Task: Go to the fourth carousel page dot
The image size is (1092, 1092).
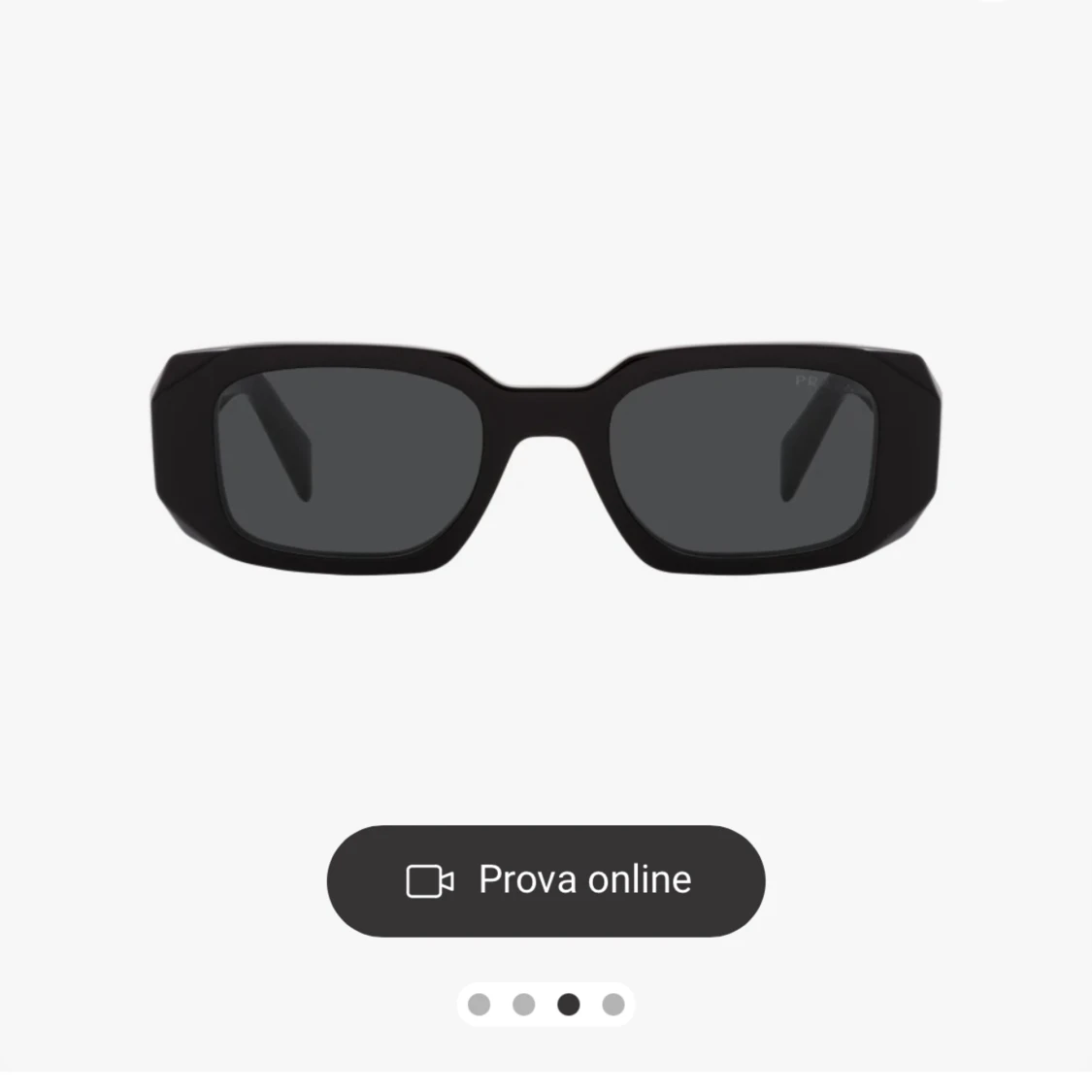Action: click(613, 1005)
